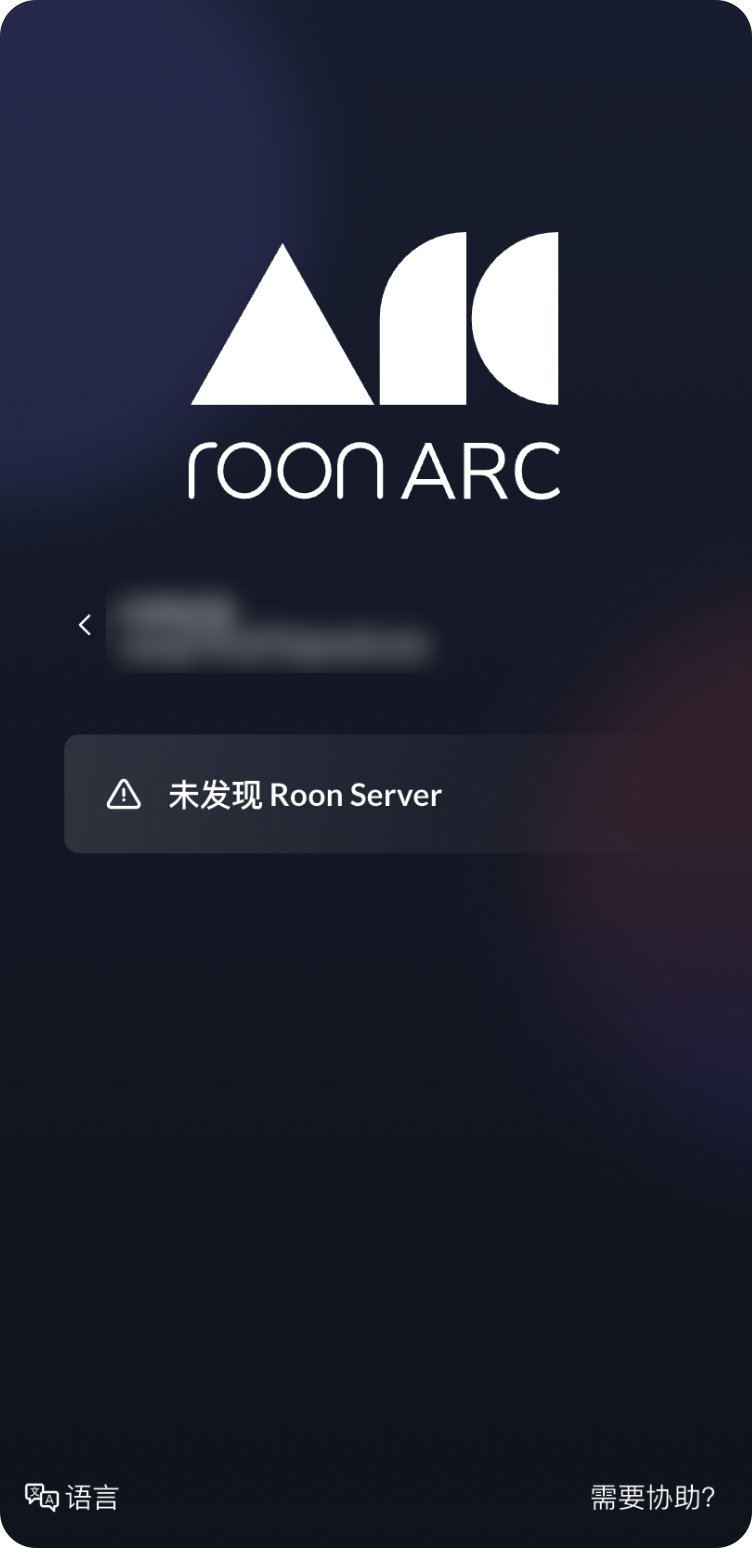
Task: Open the 语言 language selector
Action: [x=72, y=1497]
